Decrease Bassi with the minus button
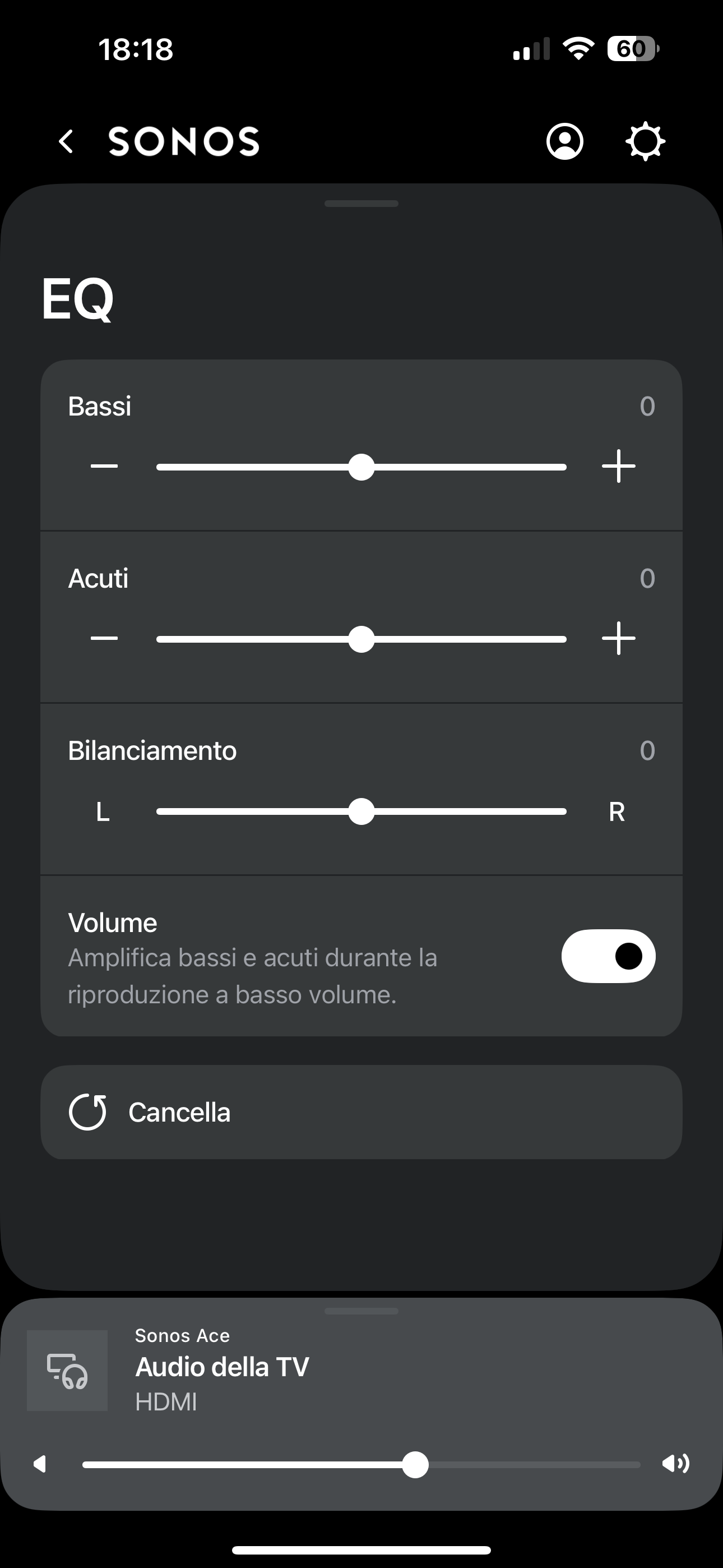The width and height of the screenshot is (723, 1568). [x=104, y=467]
